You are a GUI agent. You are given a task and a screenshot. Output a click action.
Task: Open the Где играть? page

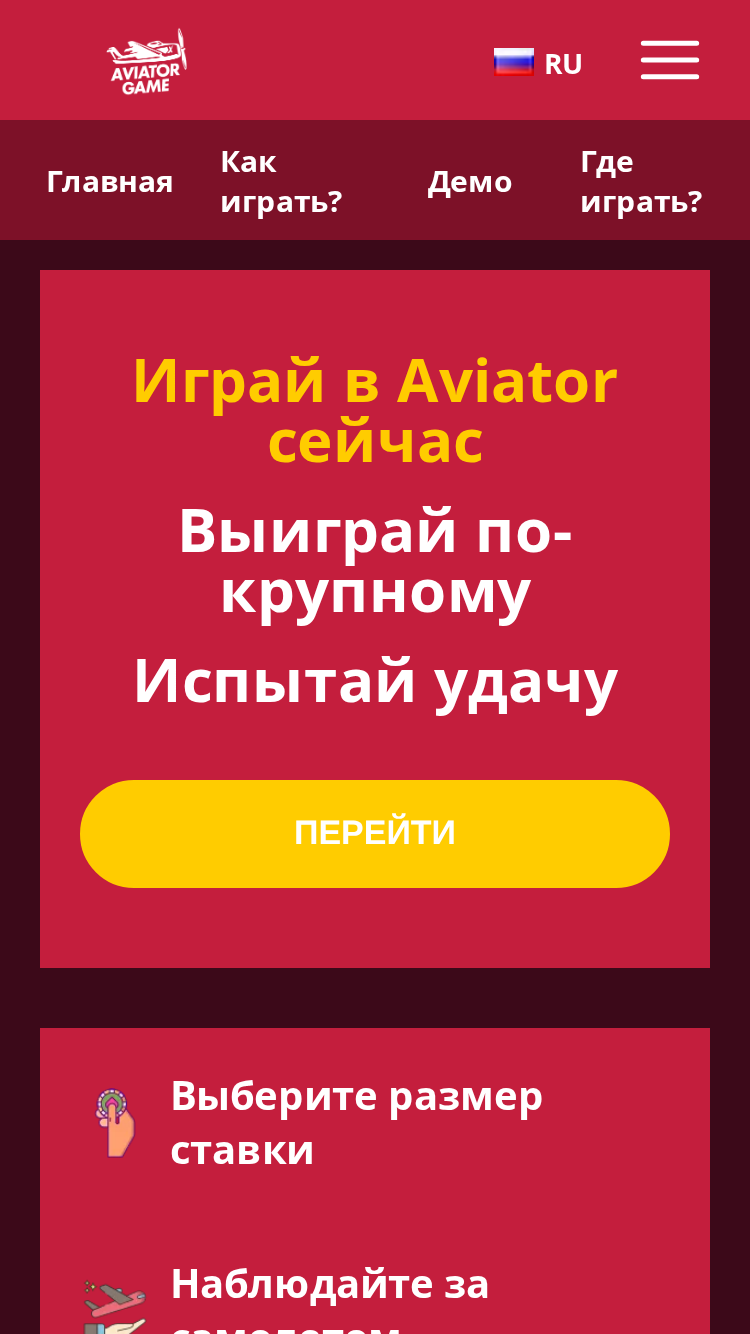click(x=641, y=181)
